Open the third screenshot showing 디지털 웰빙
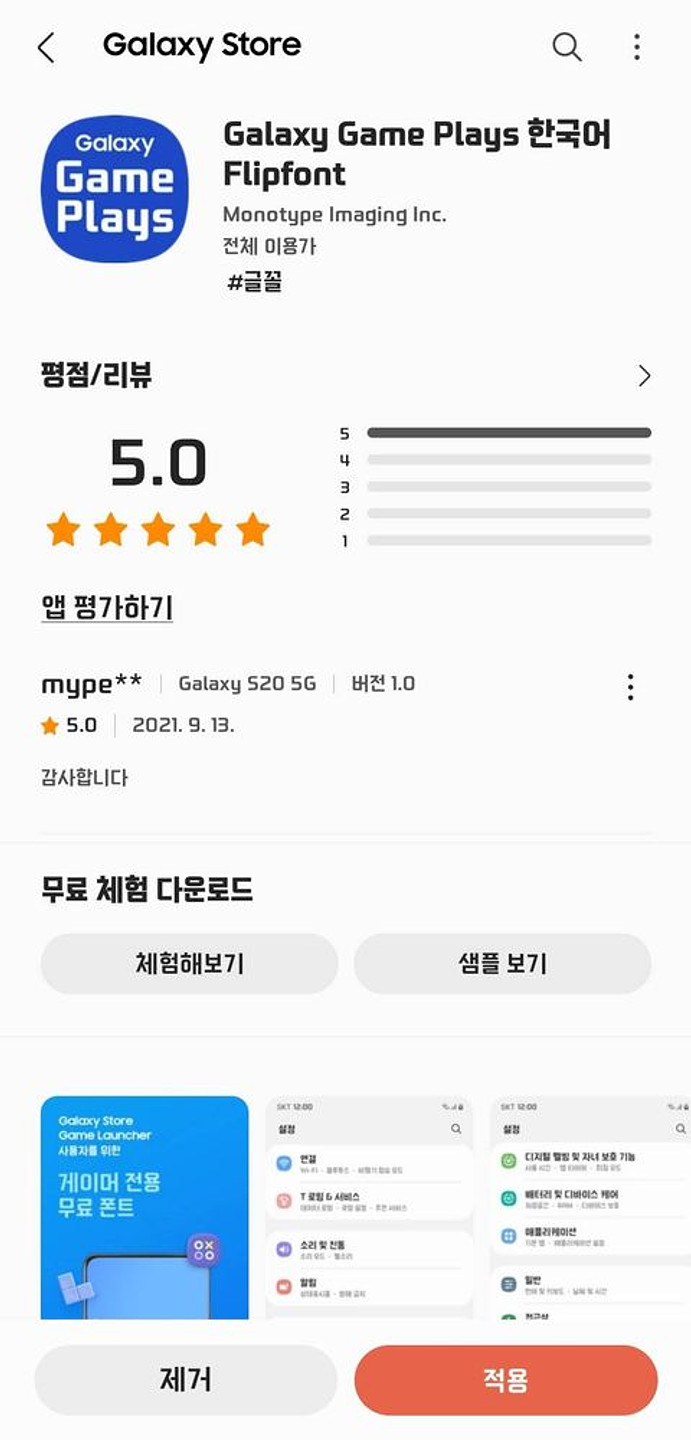Image resolution: width=691 pixels, height=1440 pixels. [590, 1207]
